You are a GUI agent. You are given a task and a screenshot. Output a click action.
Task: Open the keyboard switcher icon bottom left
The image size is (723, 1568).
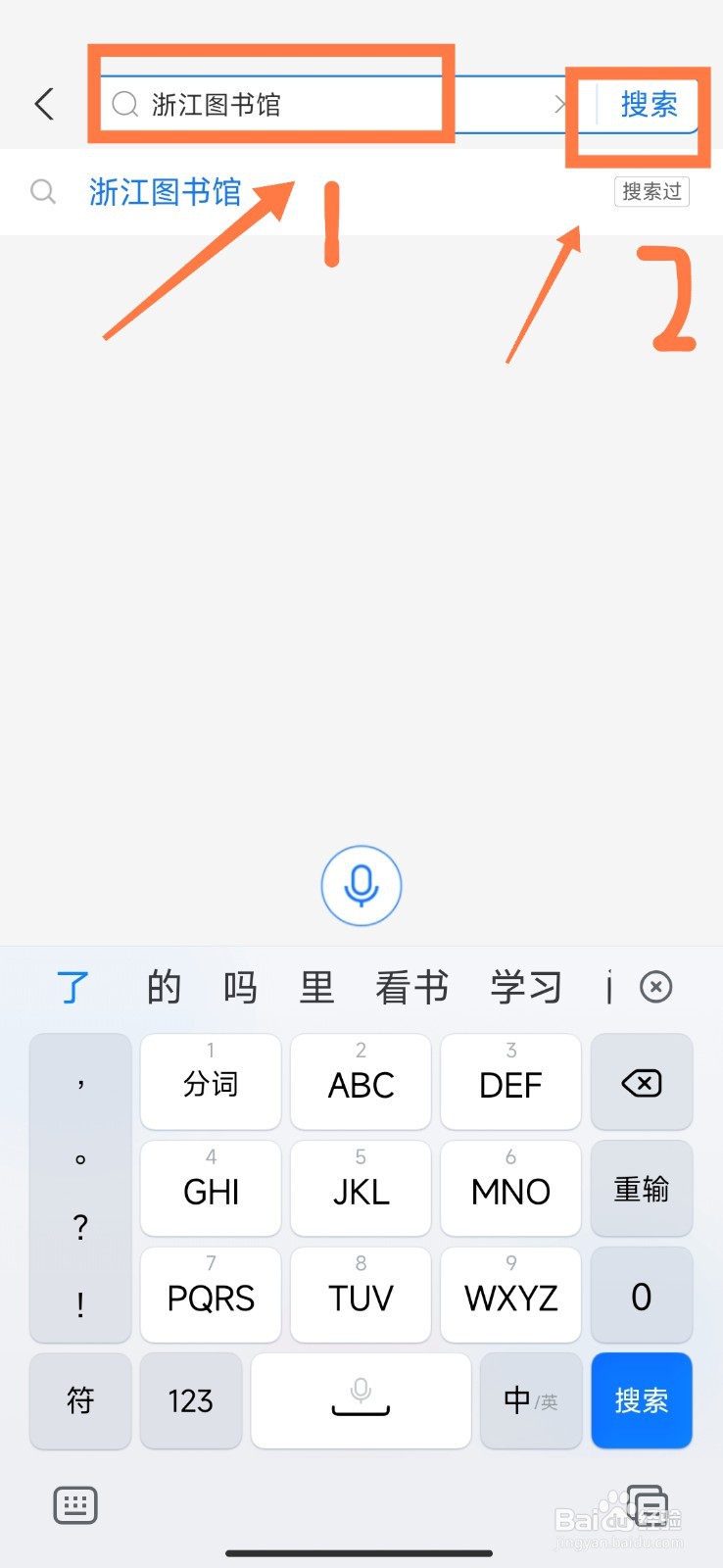click(x=76, y=1505)
